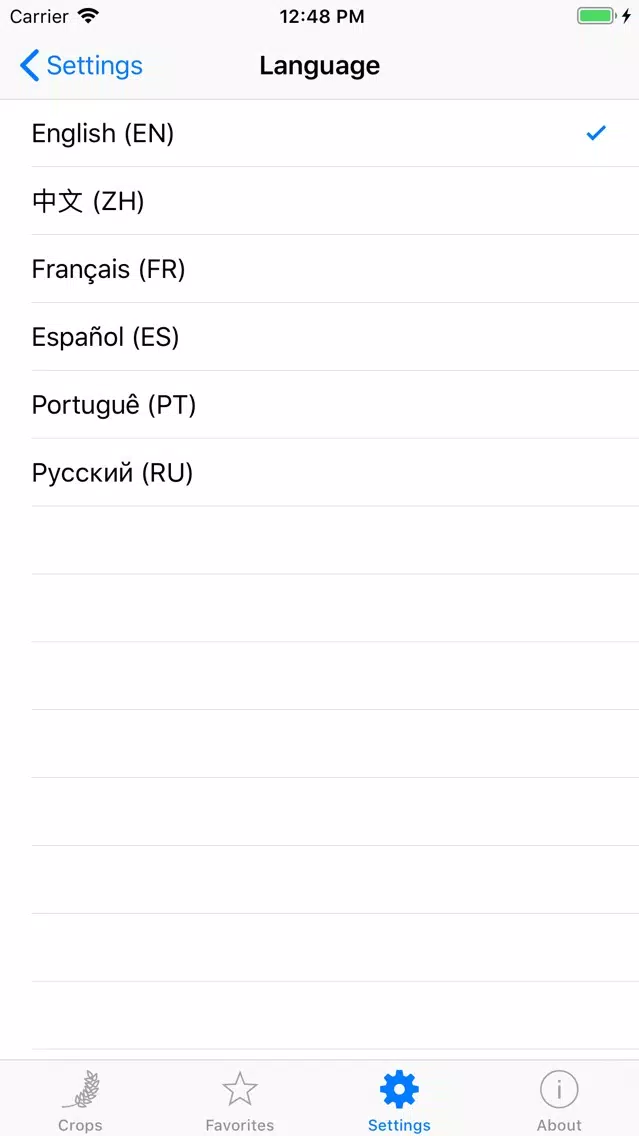Select Русский (RU) language
639x1136 pixels.
click(320, 472)
